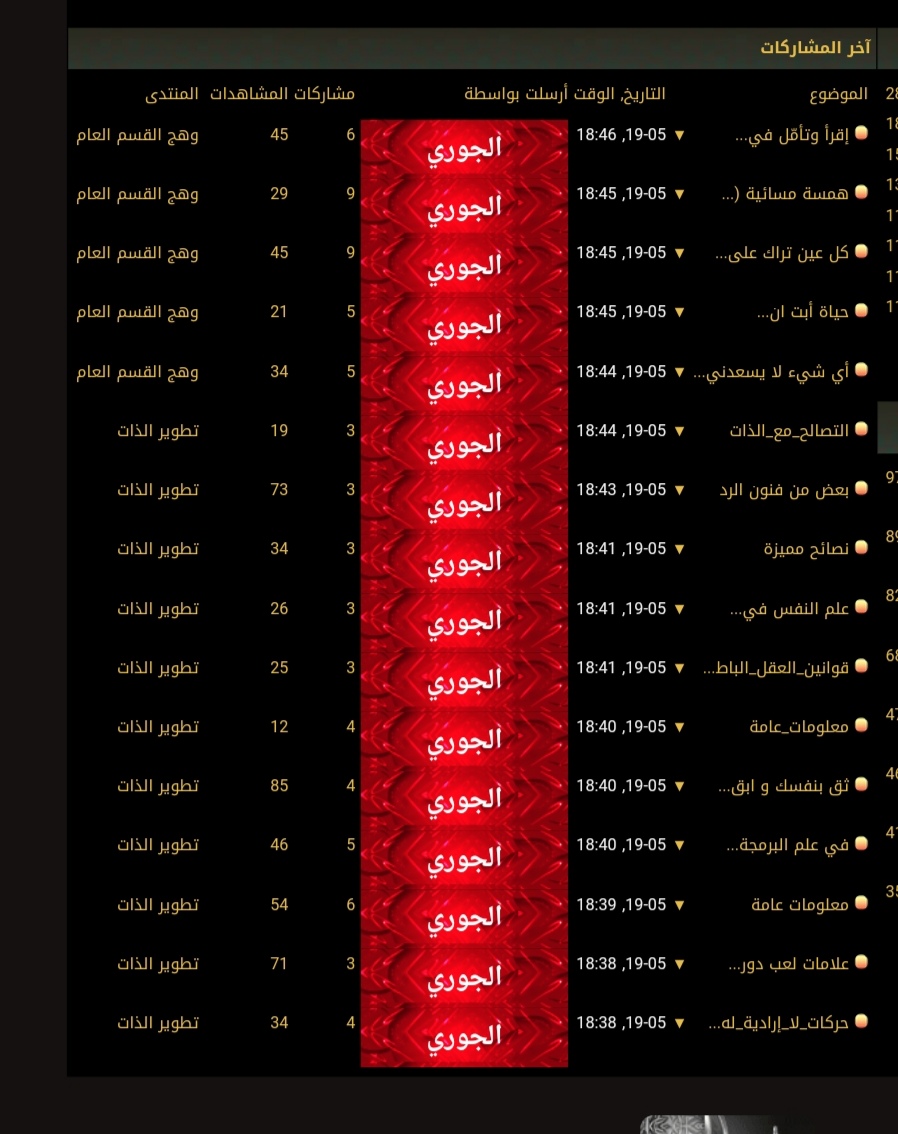Open the topic أي شيء لا يسعدني…
Image resolution: width=898 pixels, height=1134 pixels.
coord(770,372)
